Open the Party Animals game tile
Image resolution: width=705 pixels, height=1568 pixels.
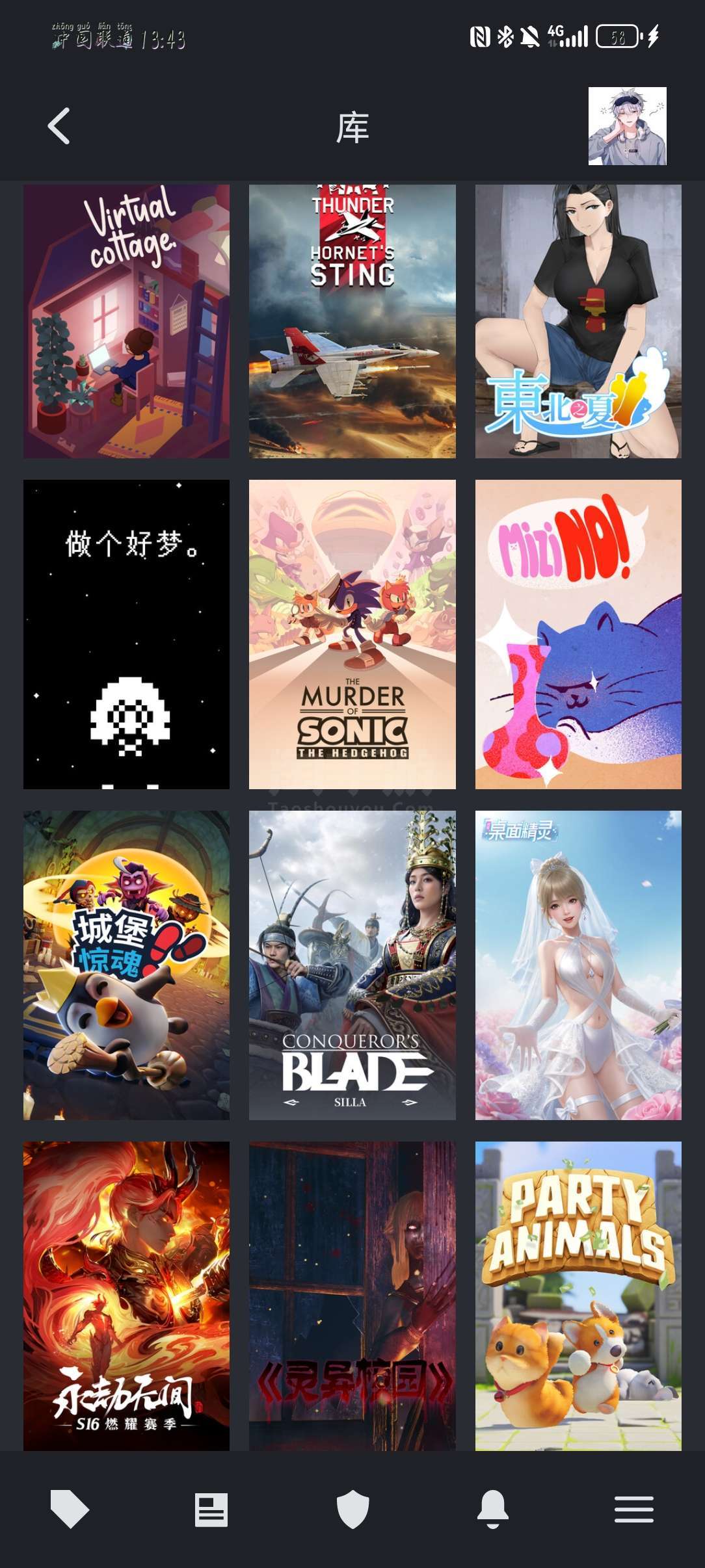click(x=578, y=1296)
